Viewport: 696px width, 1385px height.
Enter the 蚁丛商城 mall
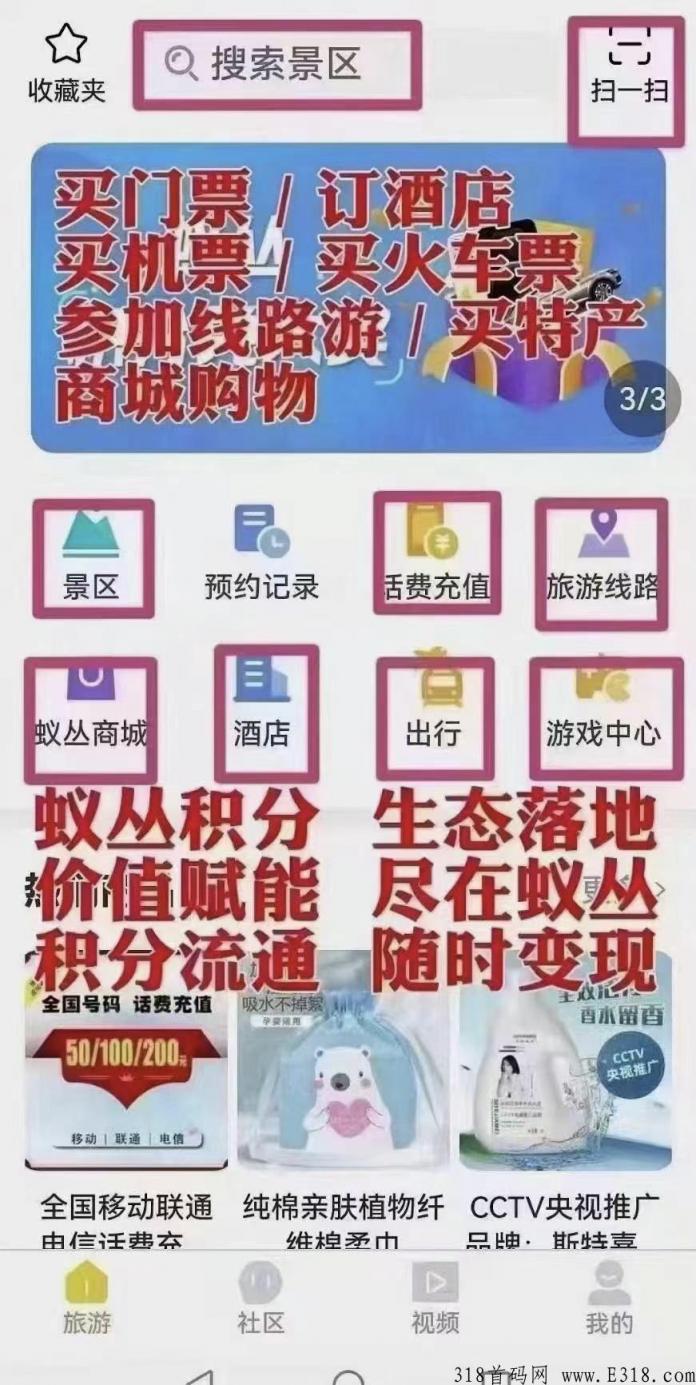pyautogui.click(x=90, y=712)
